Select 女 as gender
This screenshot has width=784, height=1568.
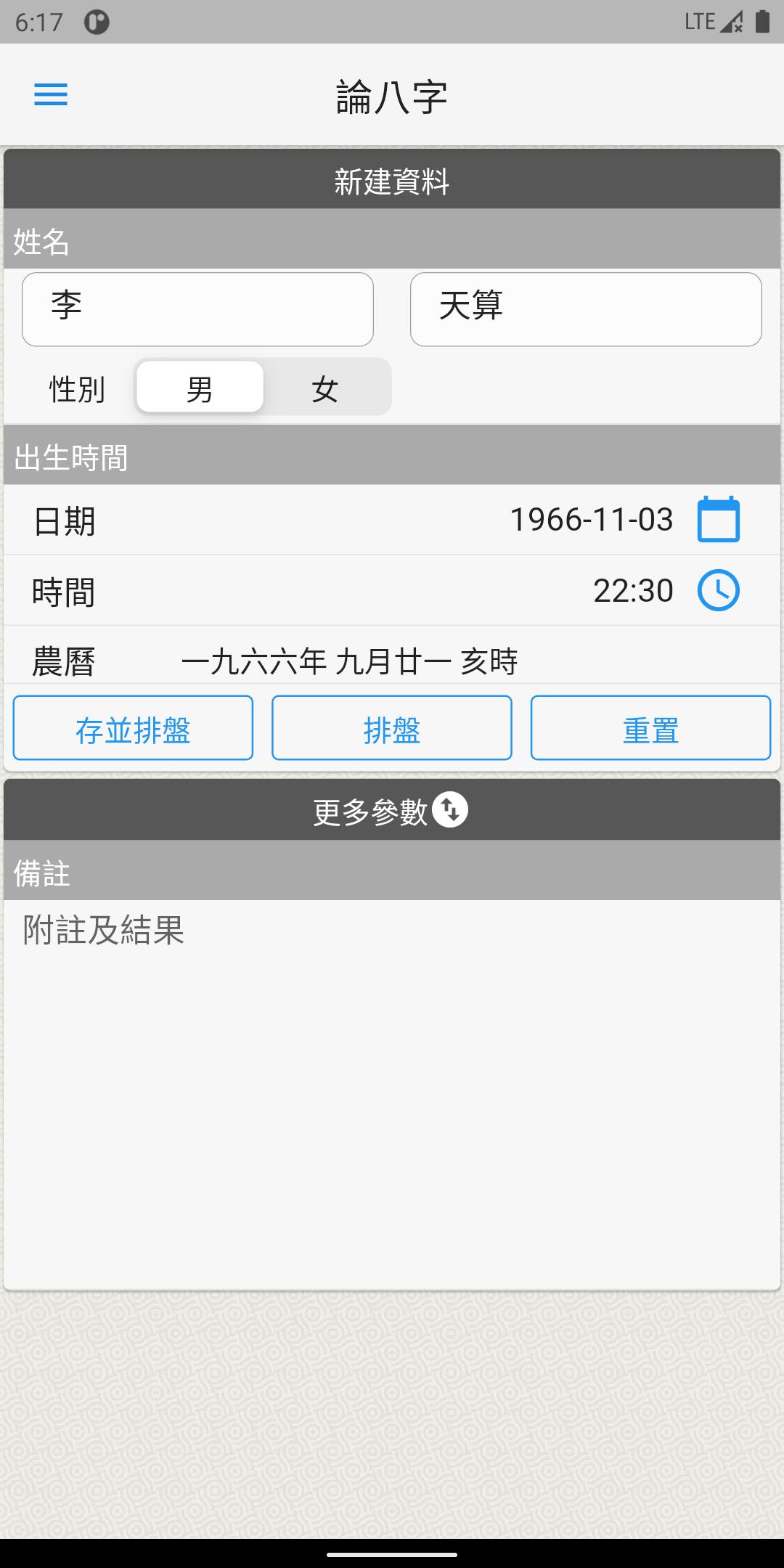point(325,387)
